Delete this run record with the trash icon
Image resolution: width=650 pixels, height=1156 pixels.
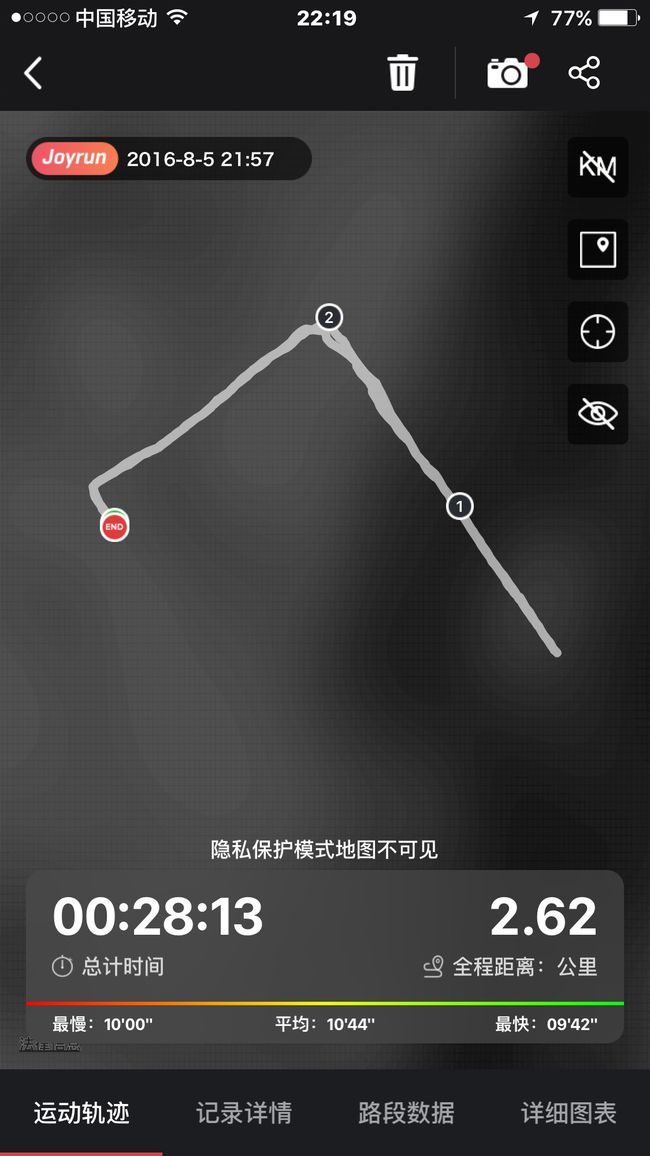point(402,74)
